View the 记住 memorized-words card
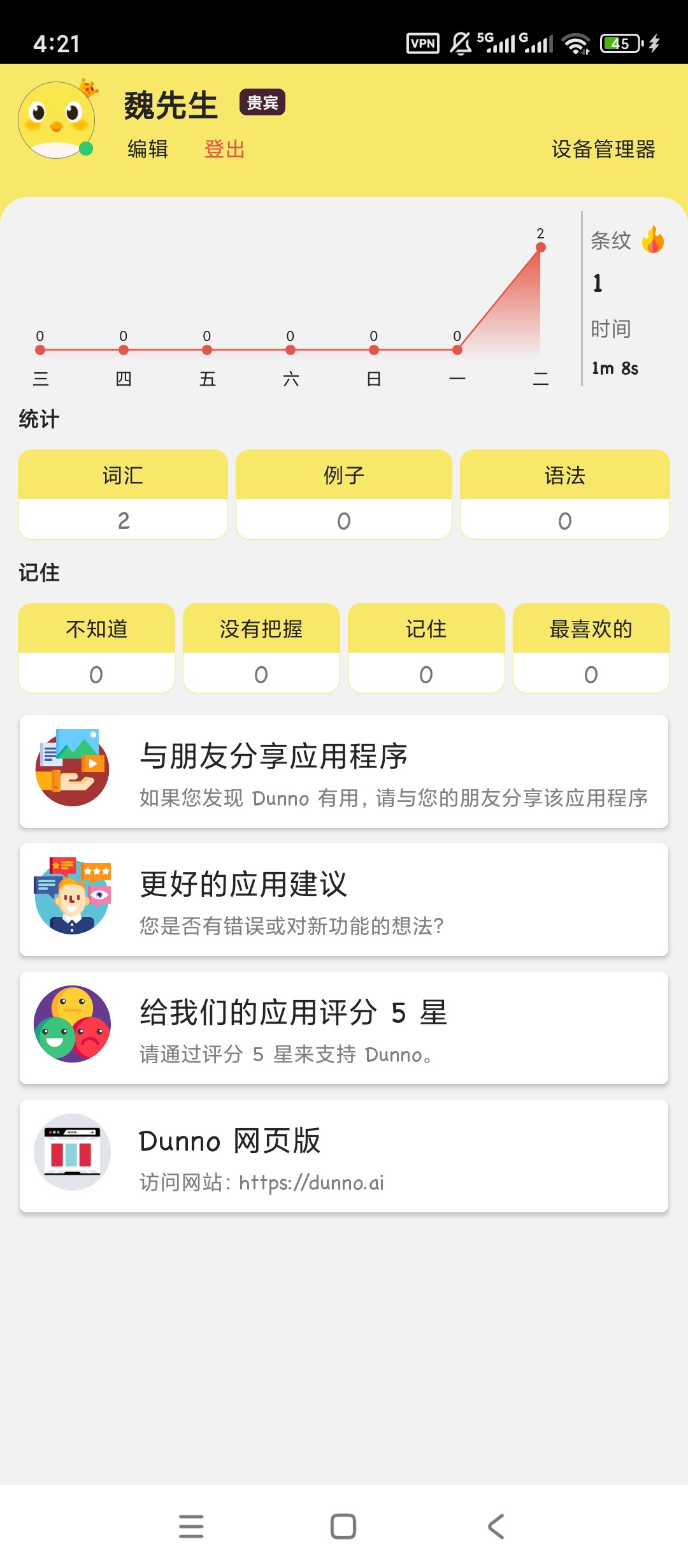Screen dimensions: 688x1568 [x=426, y=648]
